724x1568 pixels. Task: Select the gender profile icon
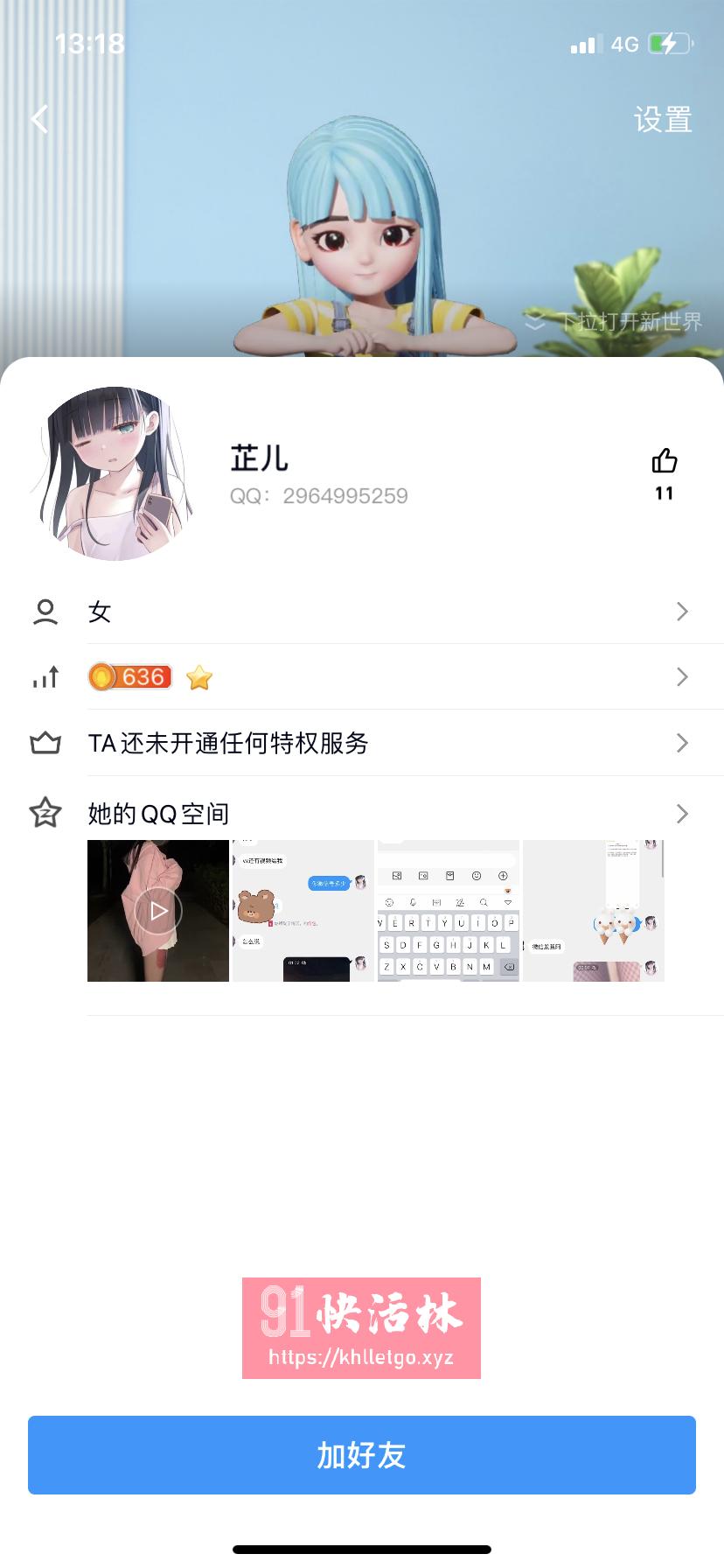click(45, 612)
